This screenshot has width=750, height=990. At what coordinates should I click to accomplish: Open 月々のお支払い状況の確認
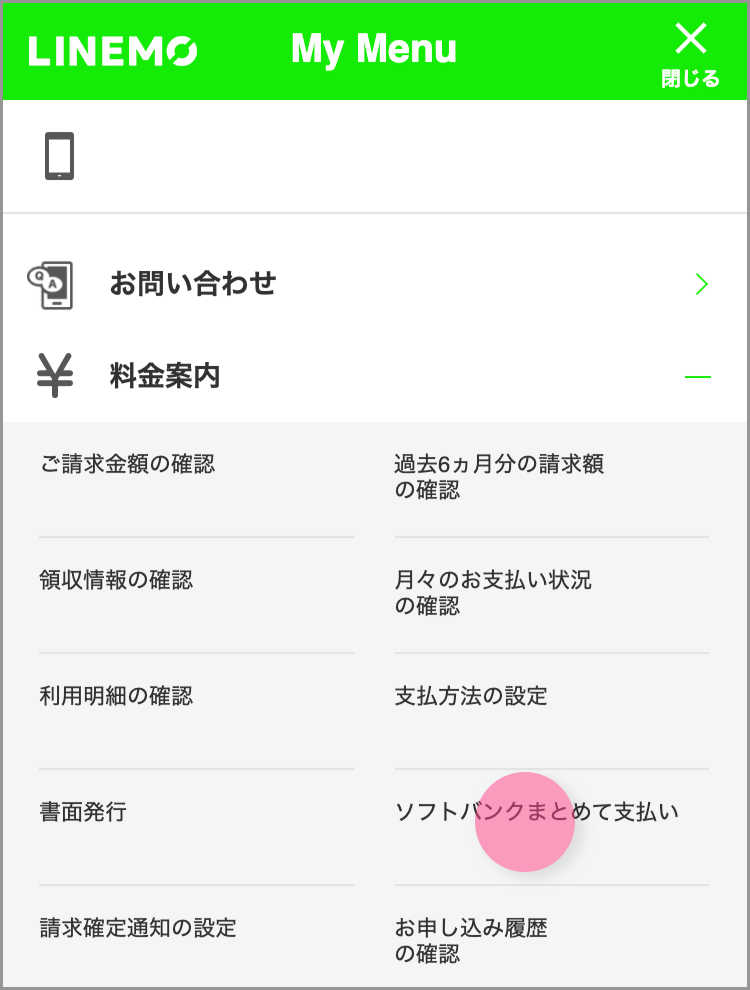[x=492, y=593]
